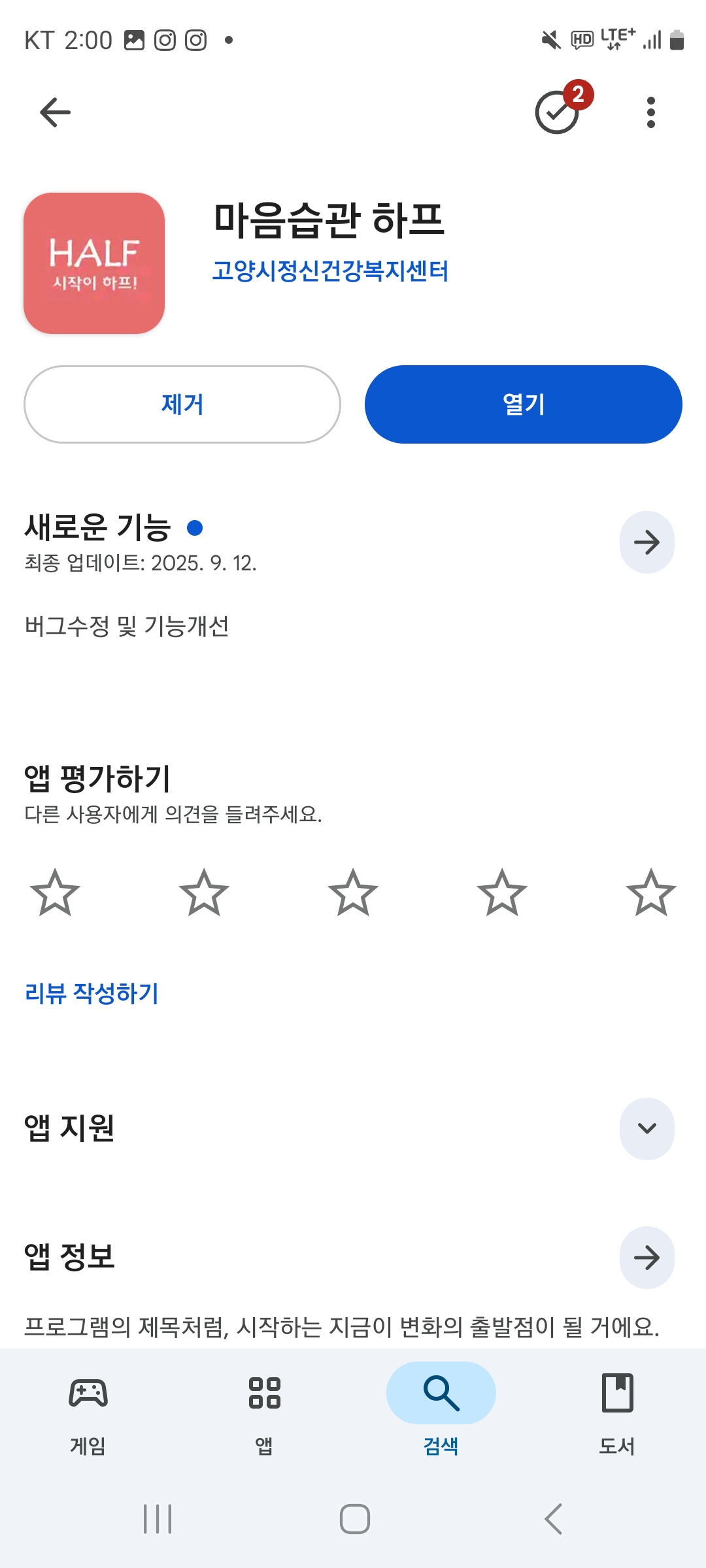Open the 앱 정보 details arrow
The image size is (706, 1568).
click(x=647, y=1258)
